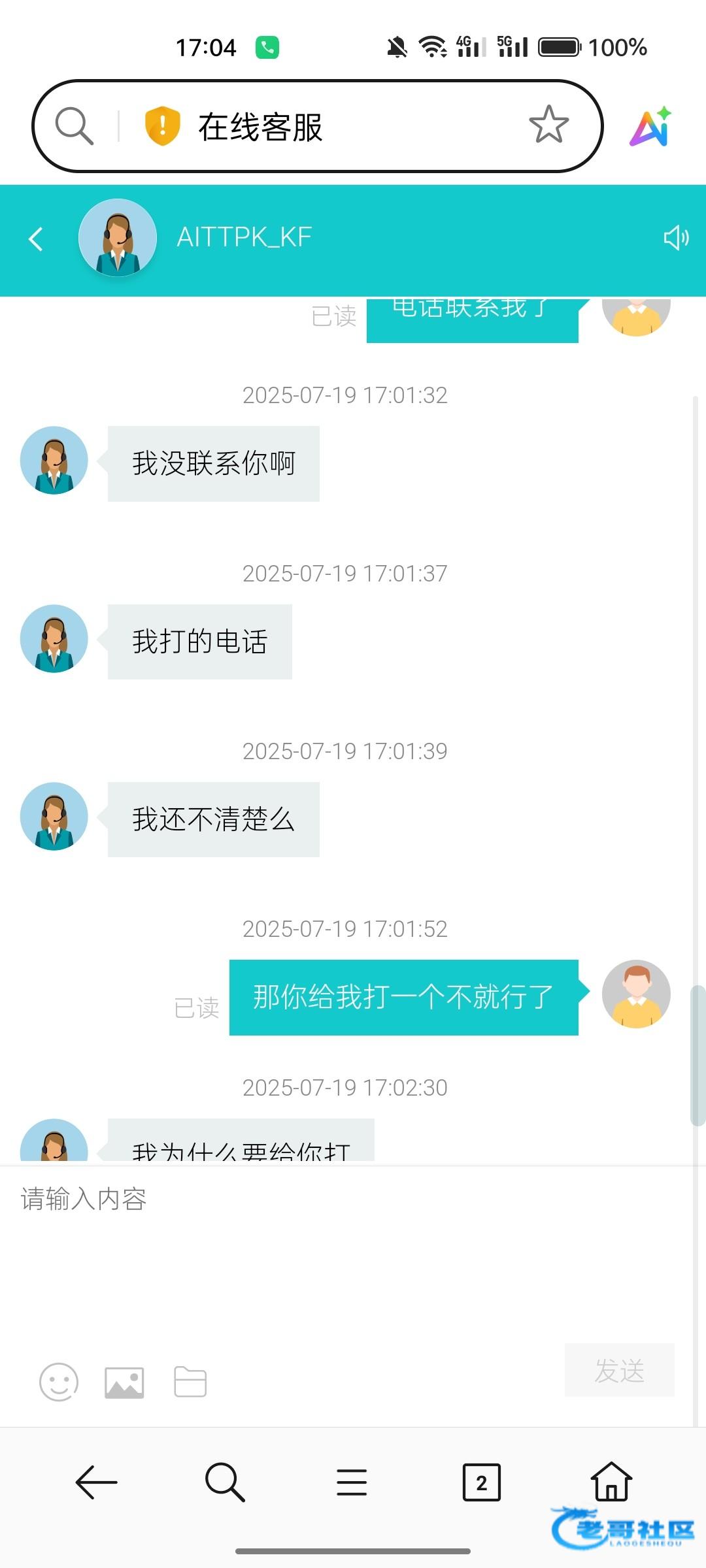Attach a picture to the chat
Image resolution: width=706 pixels, height=1568 pixels.
tap(124, 1382)
